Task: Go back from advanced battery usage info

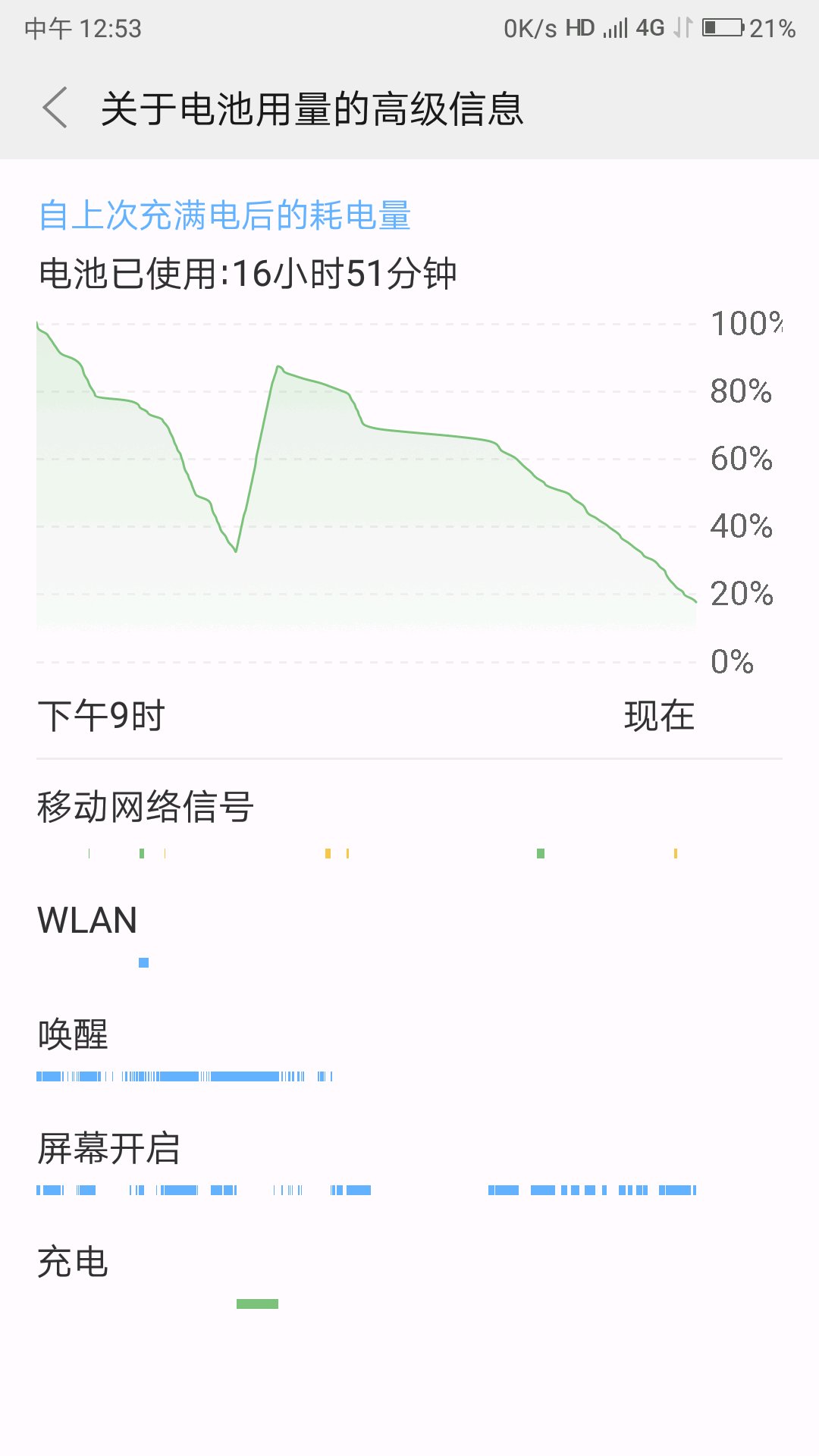Action: [x=55, y=108]
